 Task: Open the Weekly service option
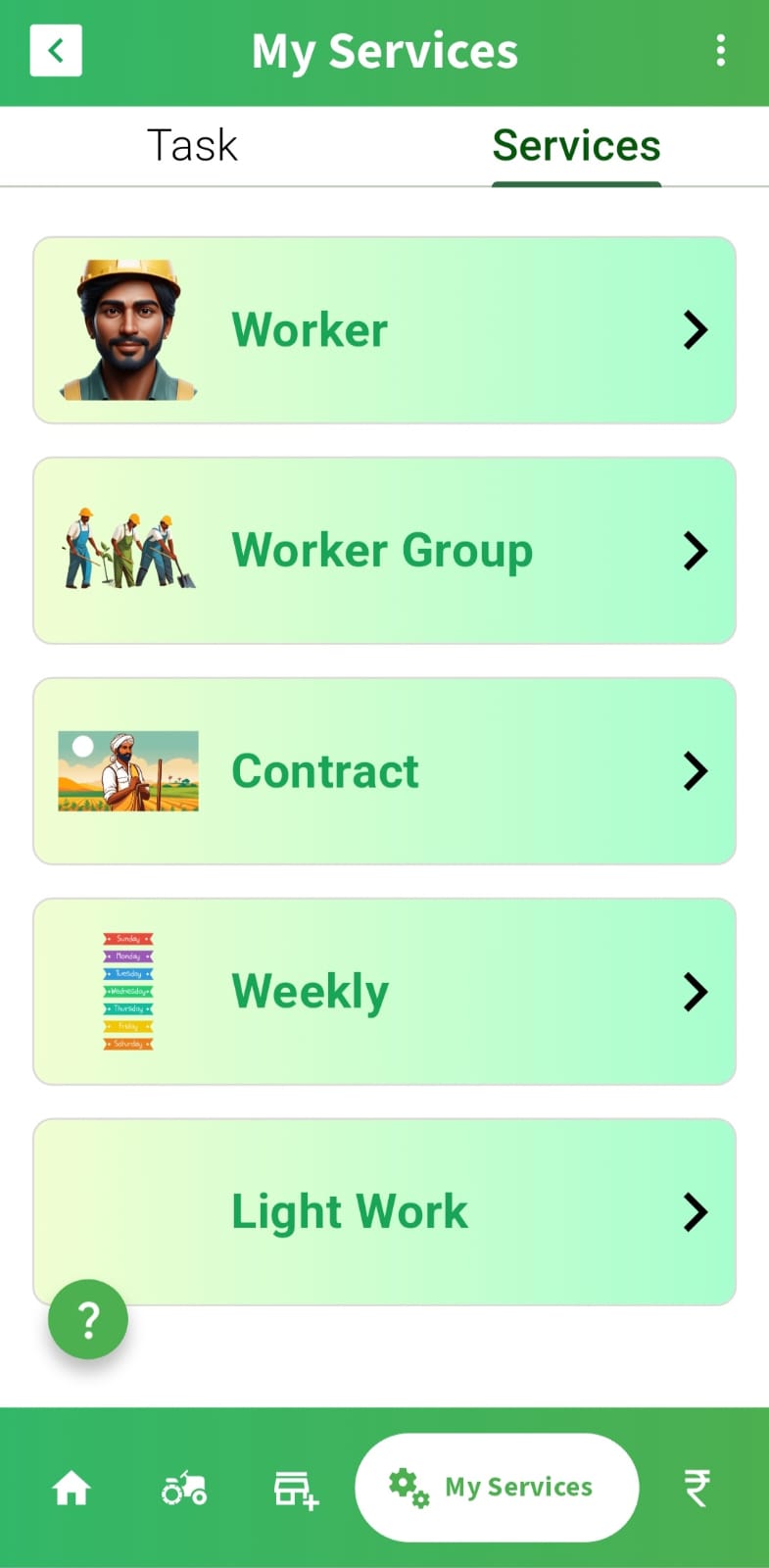384,992
